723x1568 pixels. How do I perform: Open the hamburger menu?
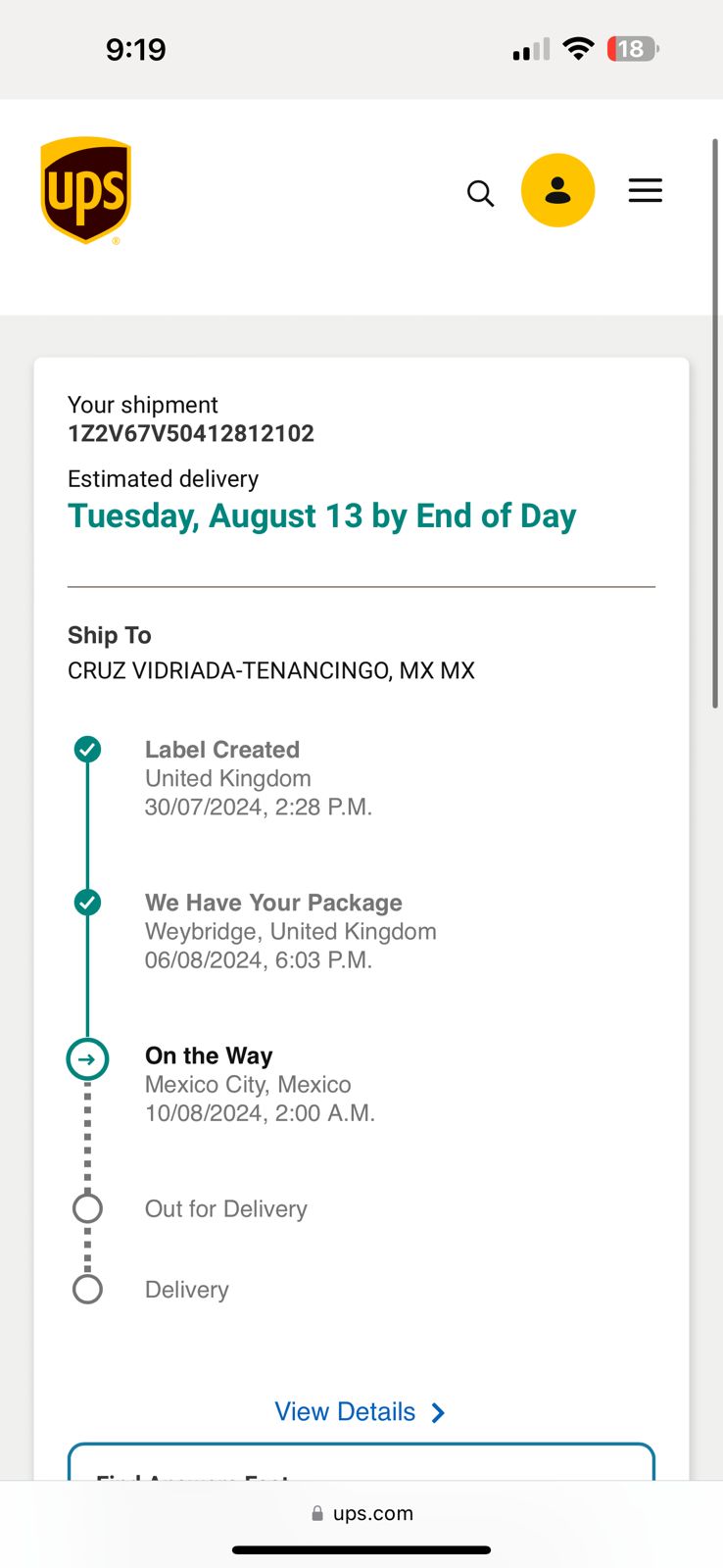point(646,190)
